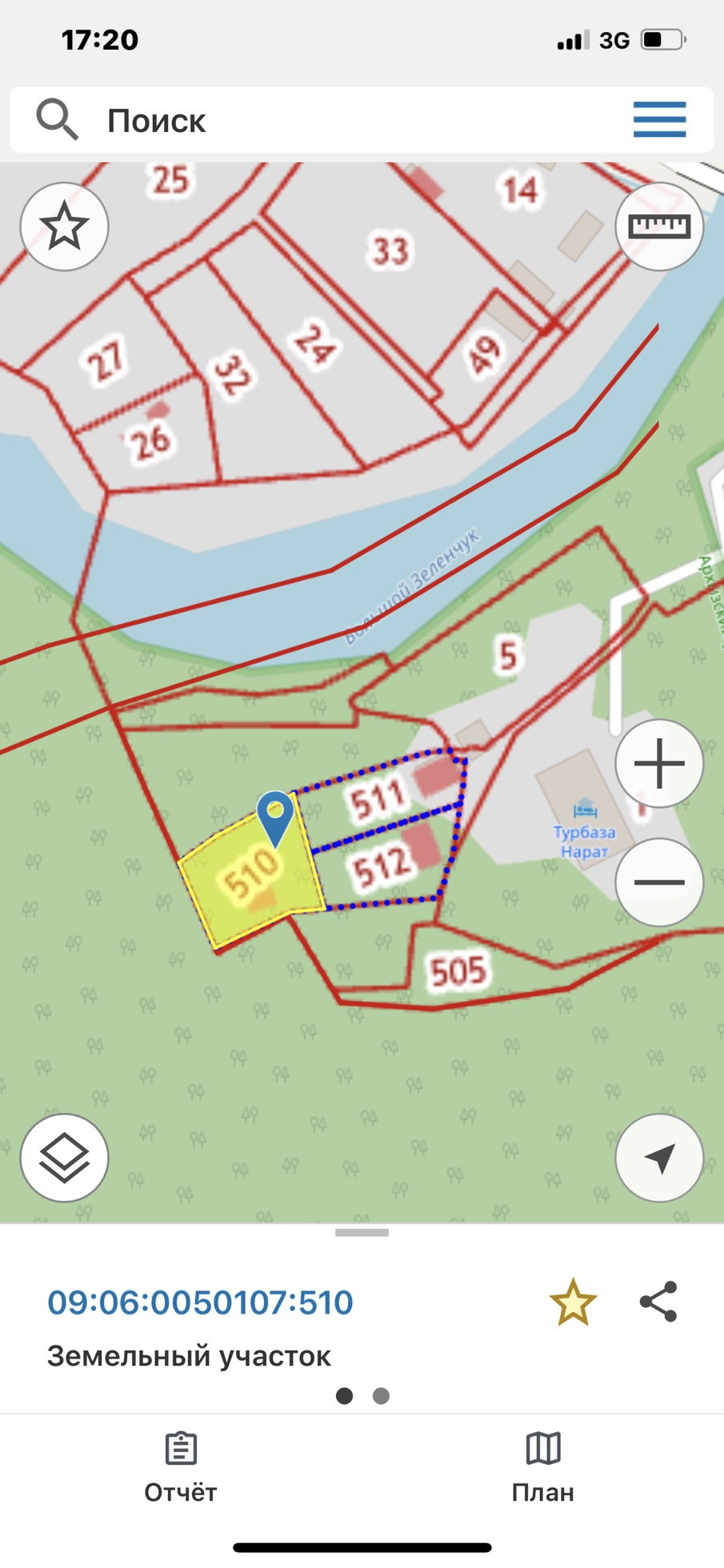
Task: Select parcel 505 on the map
Action: [x=458, y=971]
